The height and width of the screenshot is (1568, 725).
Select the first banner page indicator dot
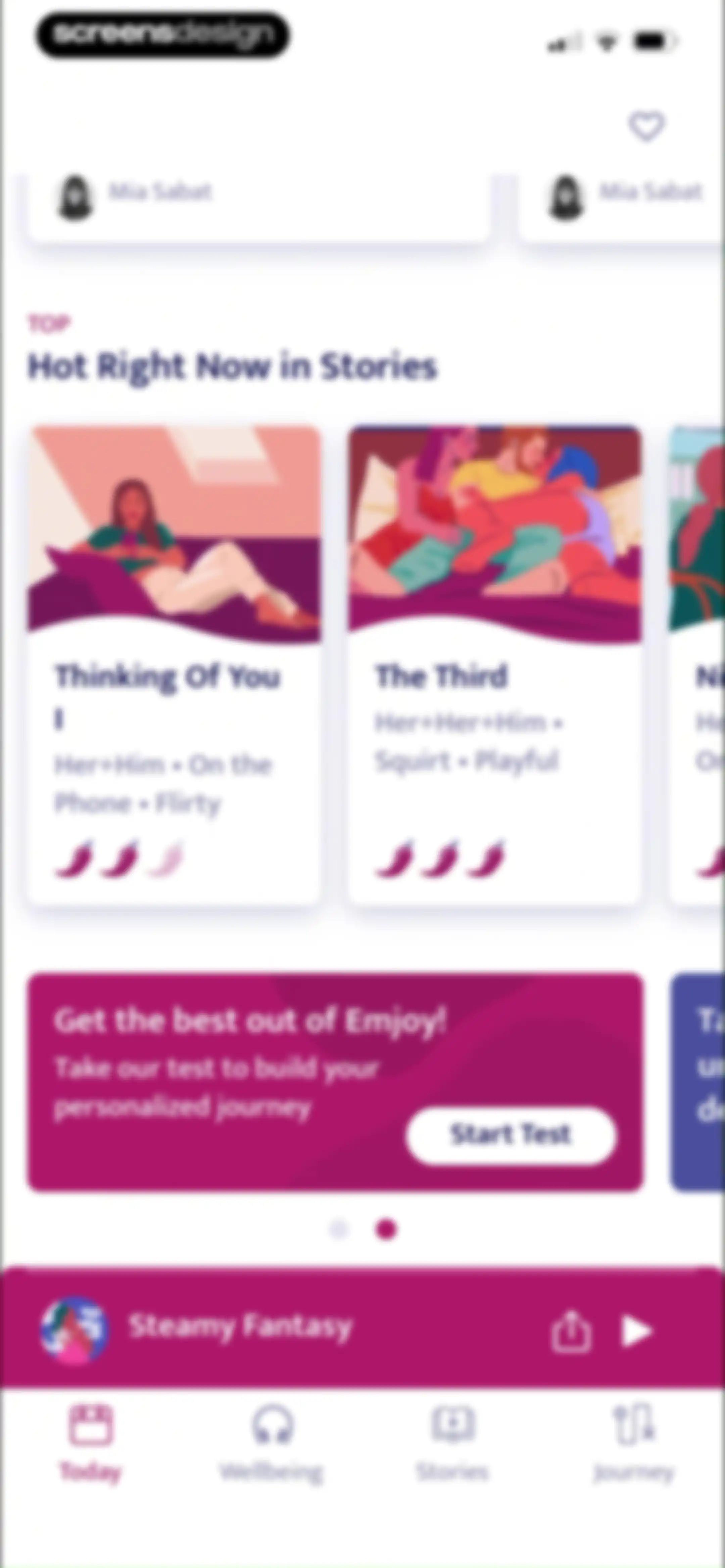coord(338,1229)
